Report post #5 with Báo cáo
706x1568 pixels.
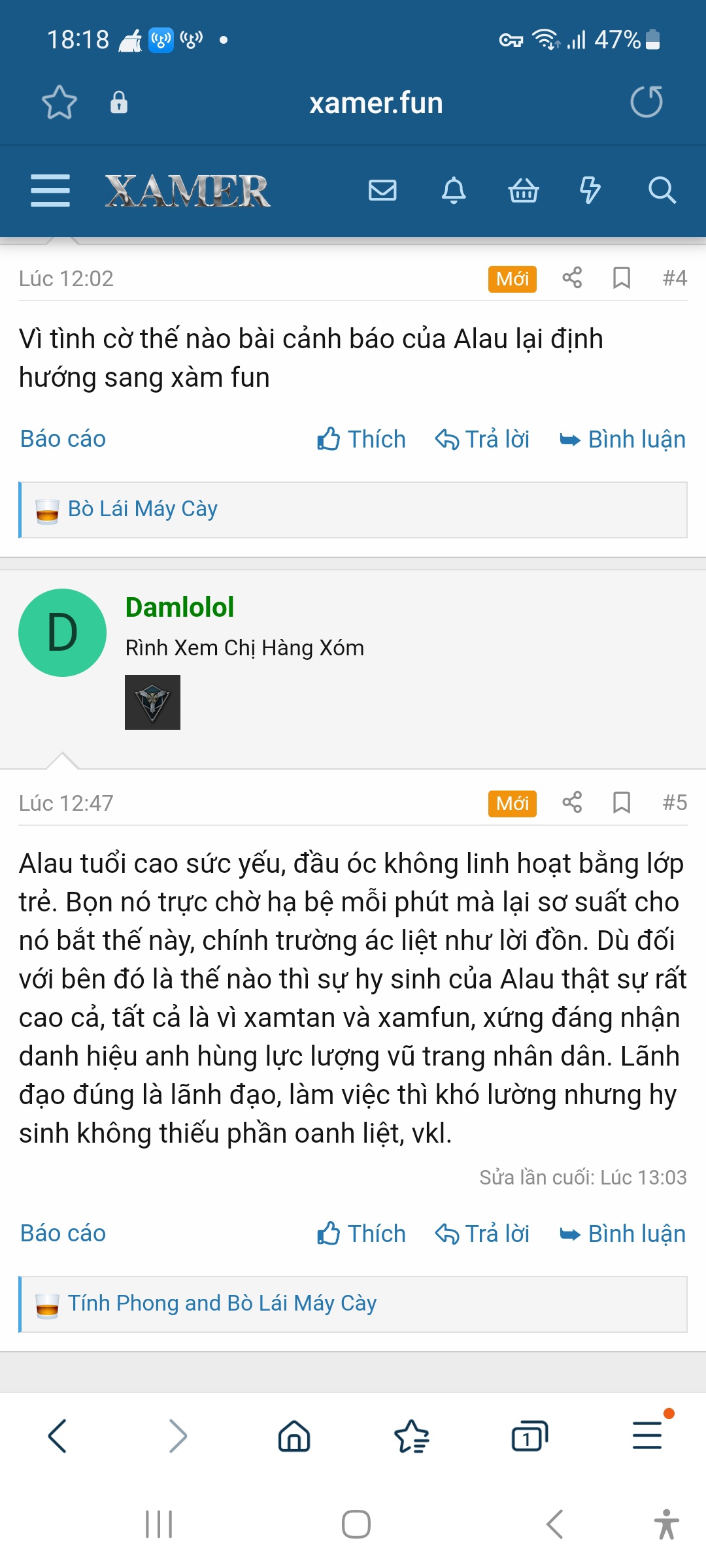click(x=62, y=1233)
